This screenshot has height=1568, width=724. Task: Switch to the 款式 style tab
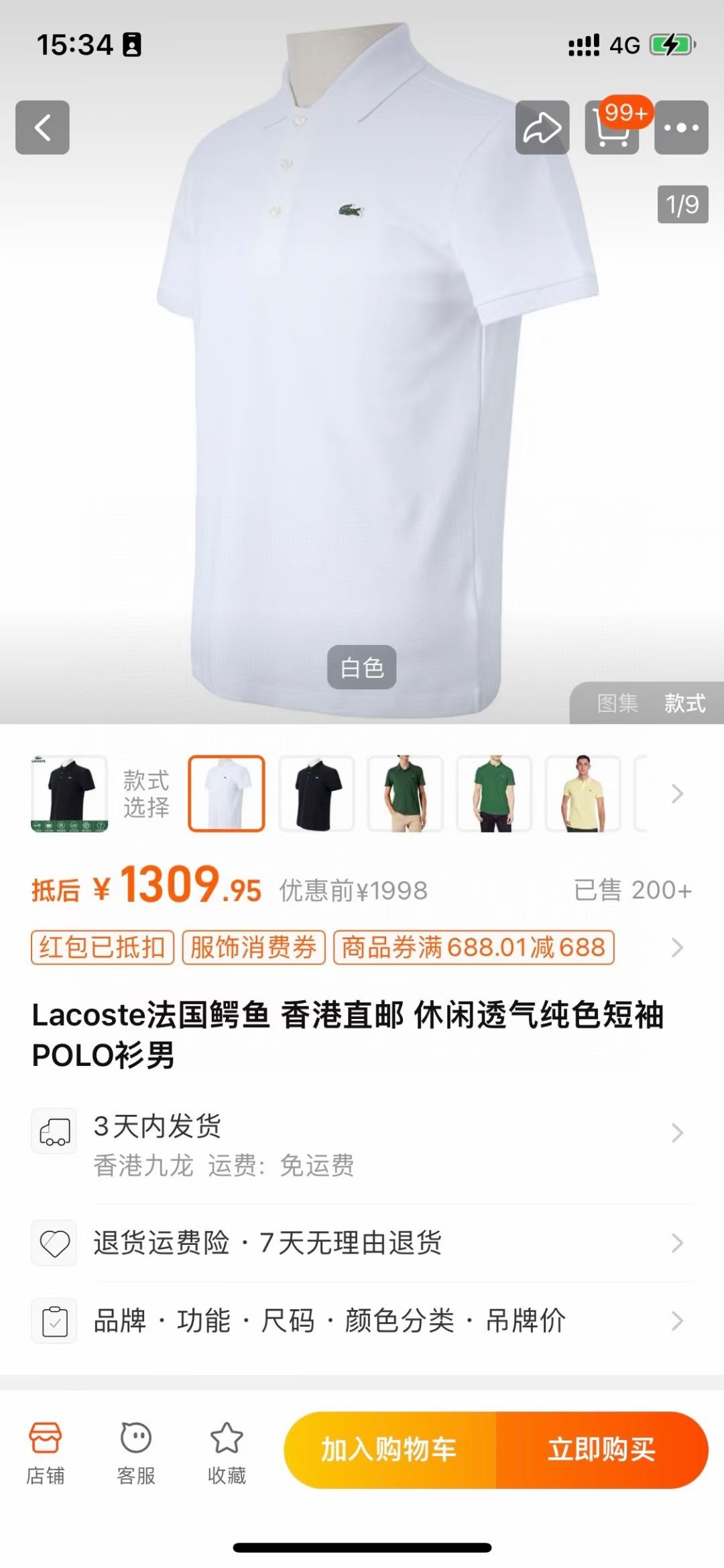pyautogui.click(x=684, y=703)
